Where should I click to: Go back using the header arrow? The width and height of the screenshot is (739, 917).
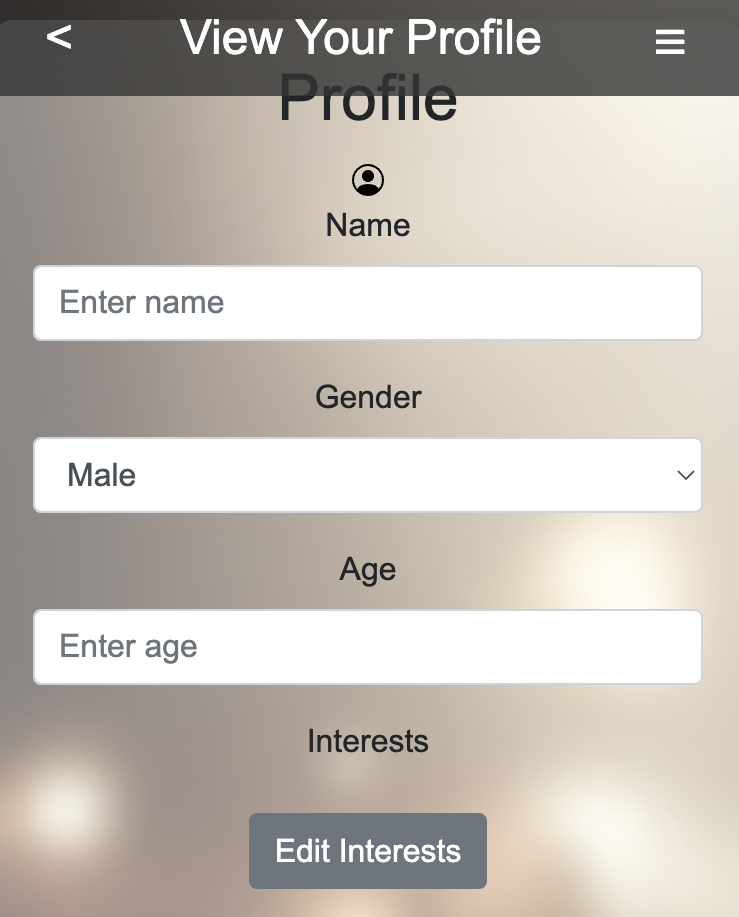click(x=59, y=38)
